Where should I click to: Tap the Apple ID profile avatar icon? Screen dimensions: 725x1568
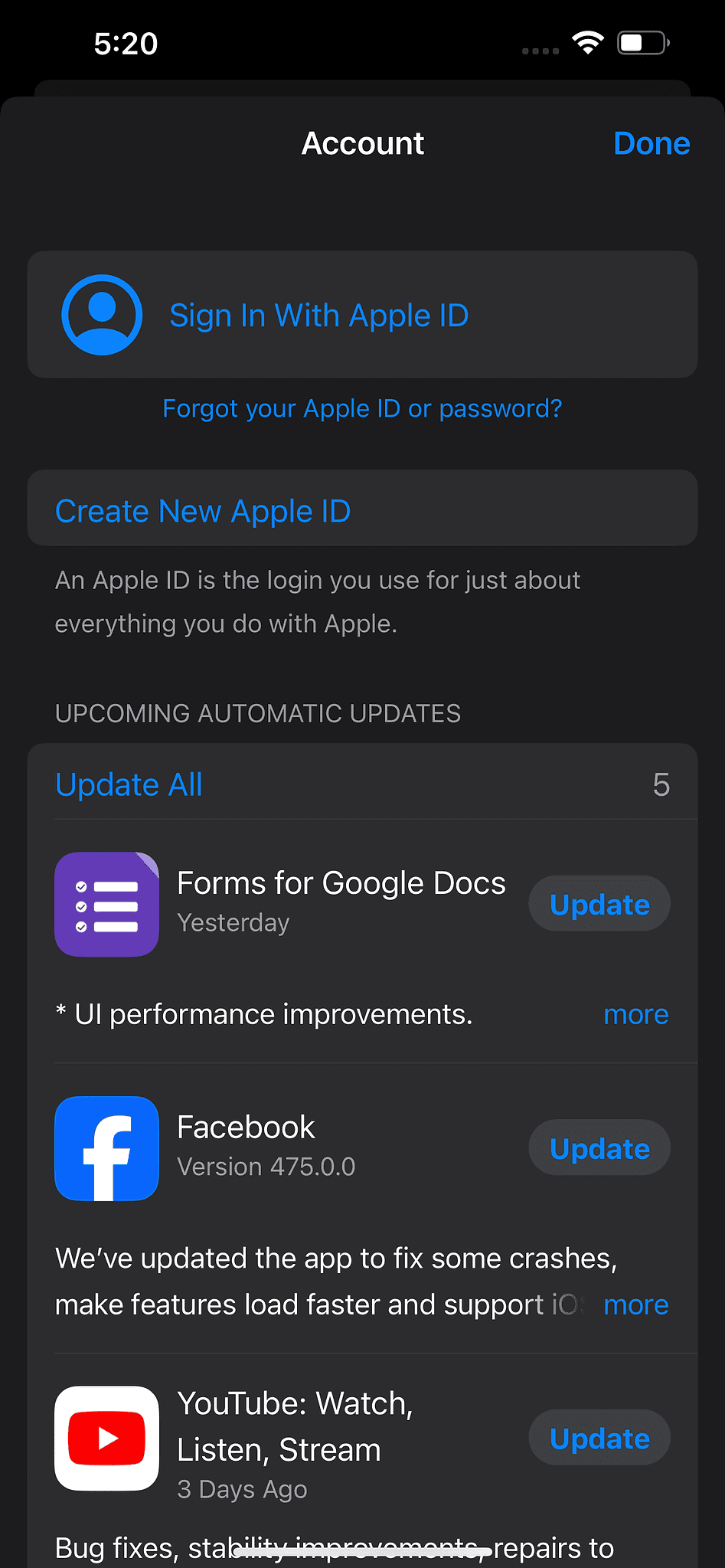point(102,315)
